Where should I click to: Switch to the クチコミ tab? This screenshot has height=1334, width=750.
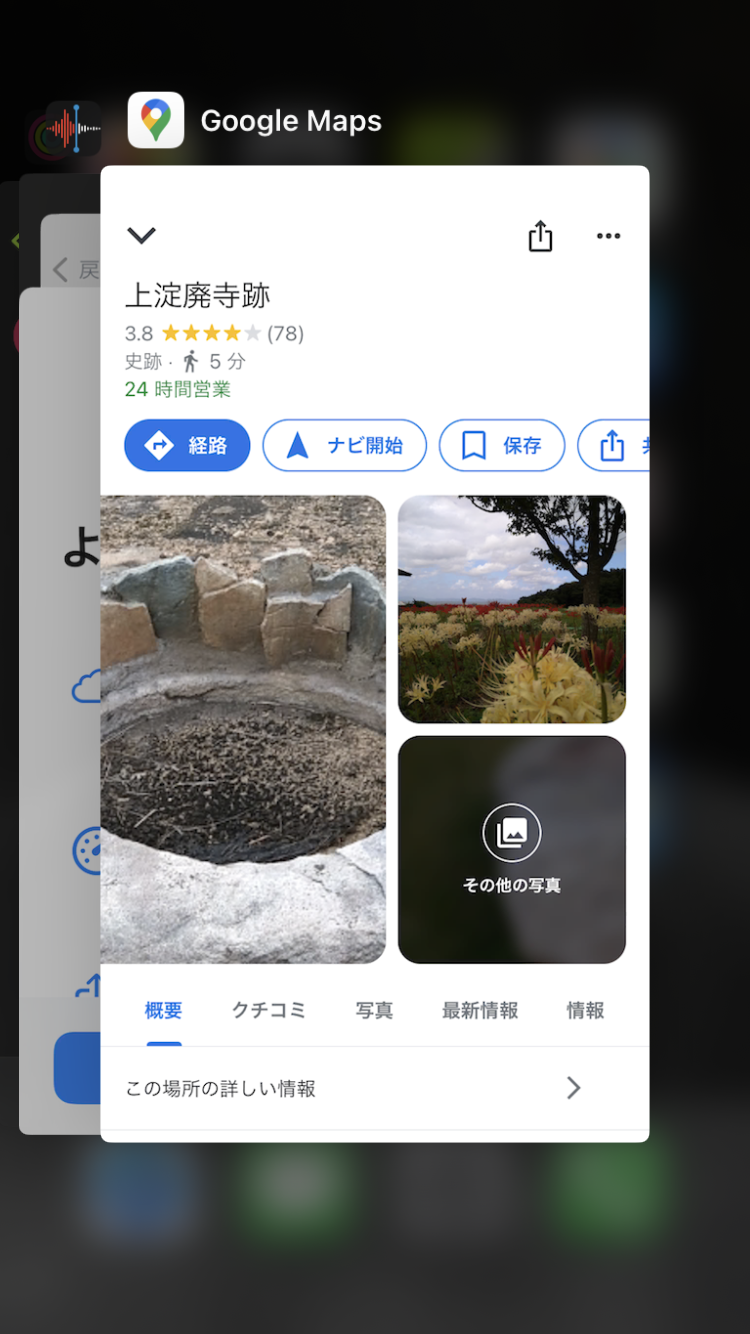(269, 1011)
